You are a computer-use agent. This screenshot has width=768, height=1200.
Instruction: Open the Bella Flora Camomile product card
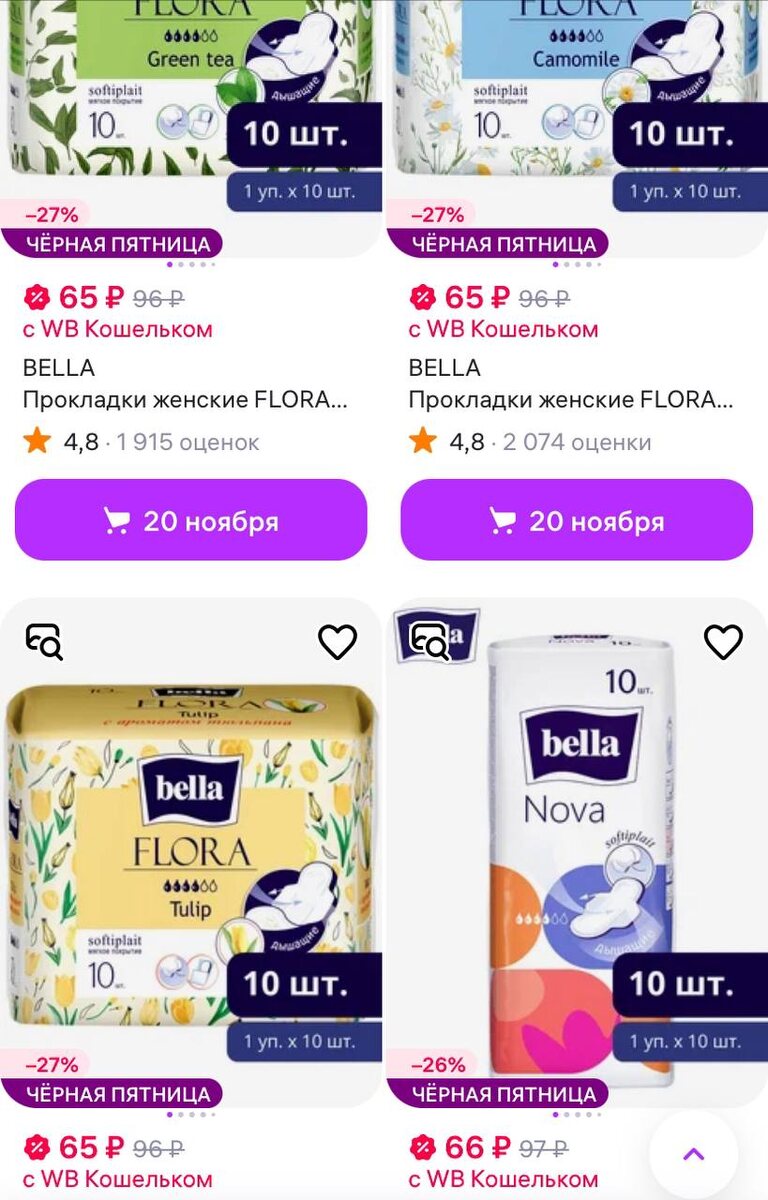[571, 400]
